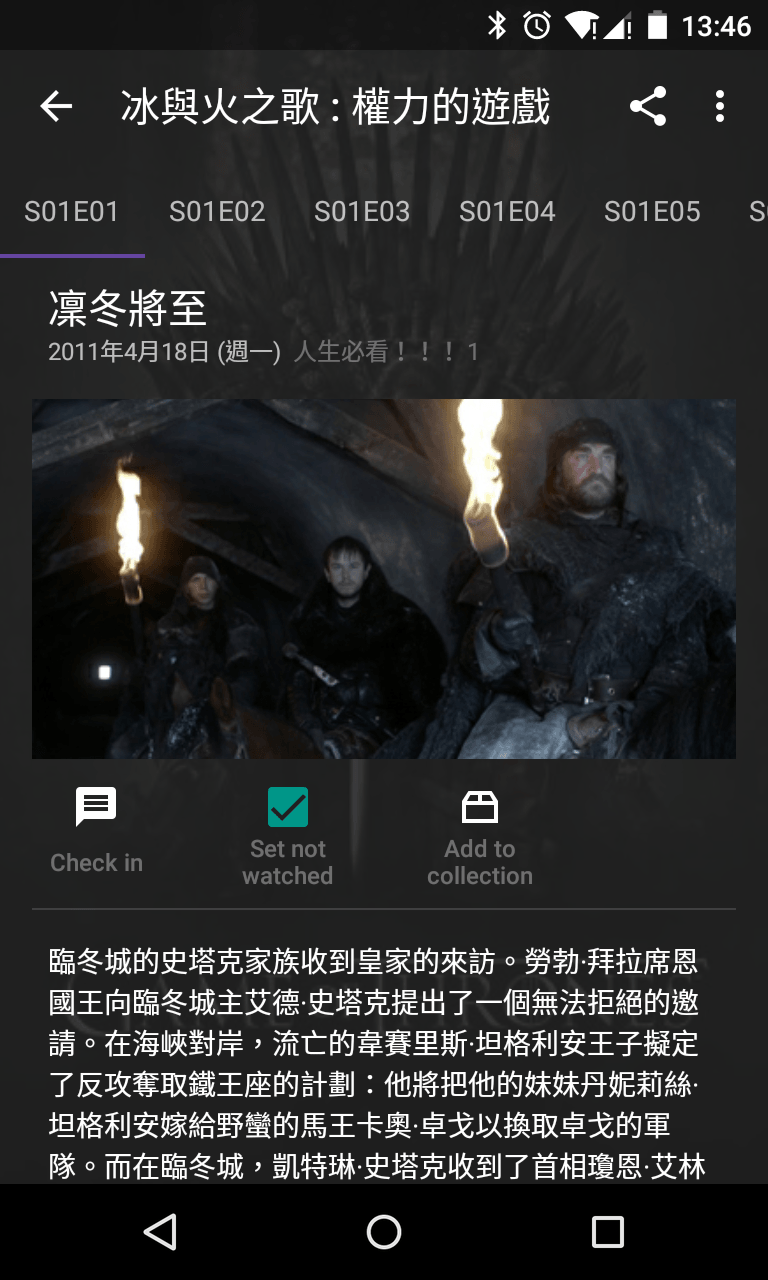
Task: Select the S01E01 tab
Action: 72,212
